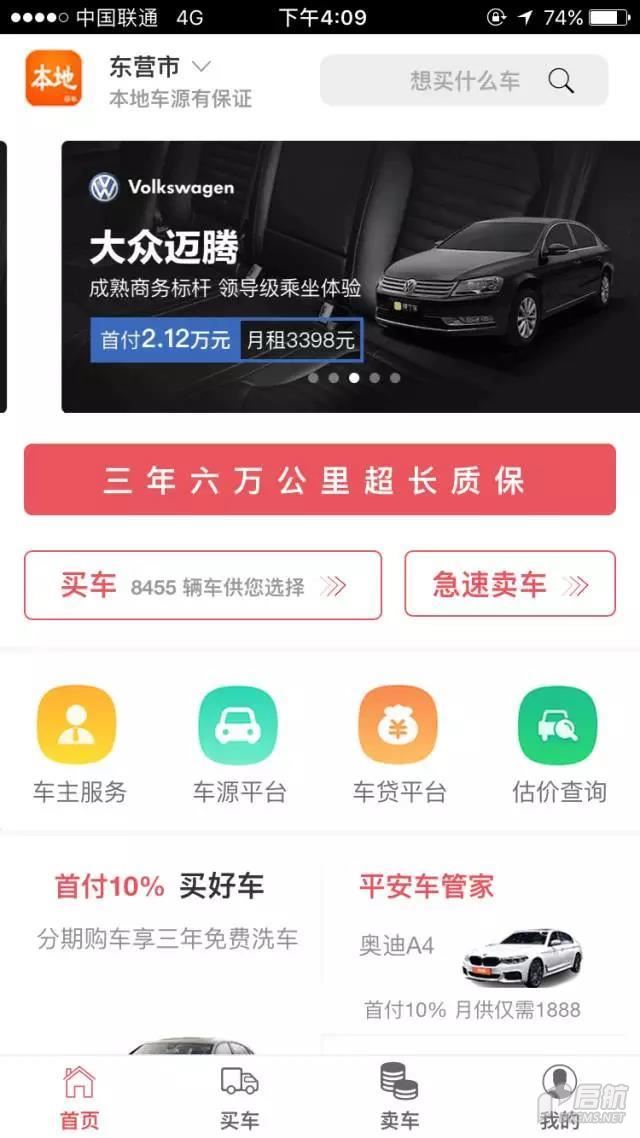Open 车主服务 owner services
Screen dimensions: 640x1138
tap(79, 744)
